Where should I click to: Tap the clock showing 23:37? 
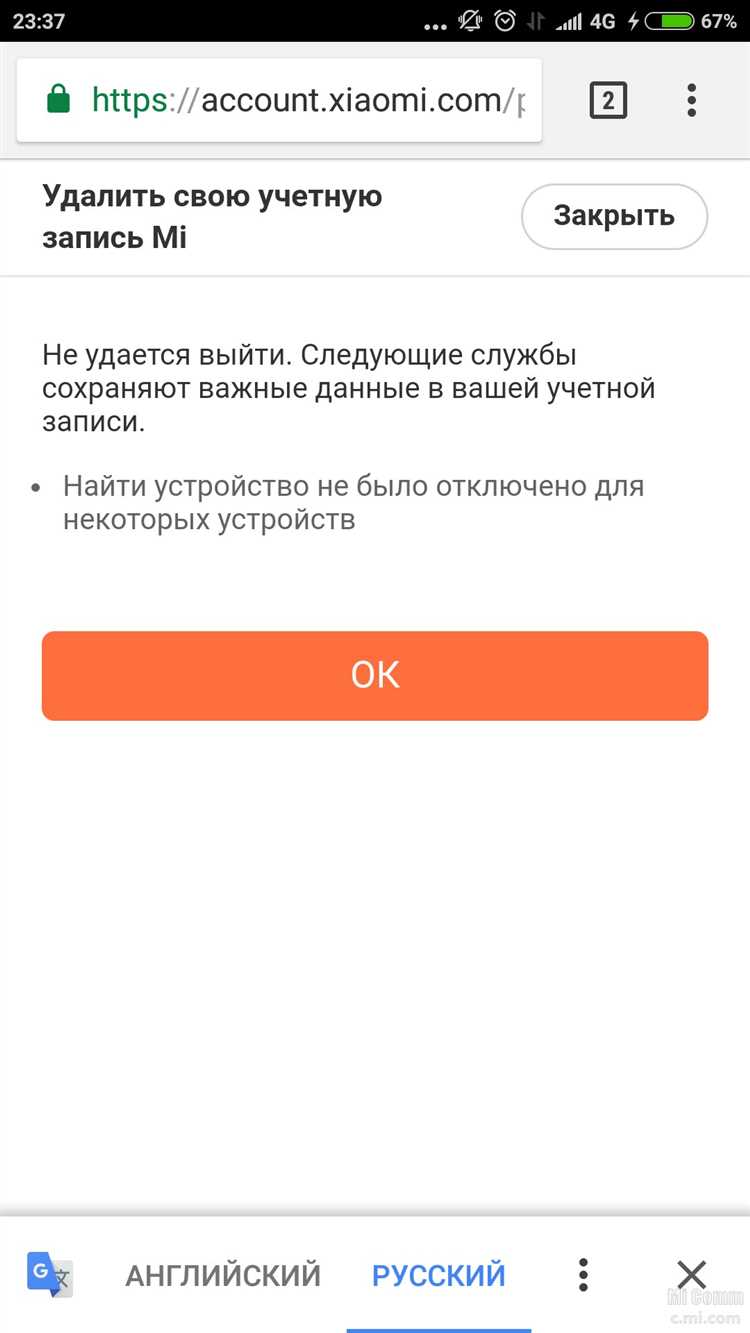coord(40,19)
